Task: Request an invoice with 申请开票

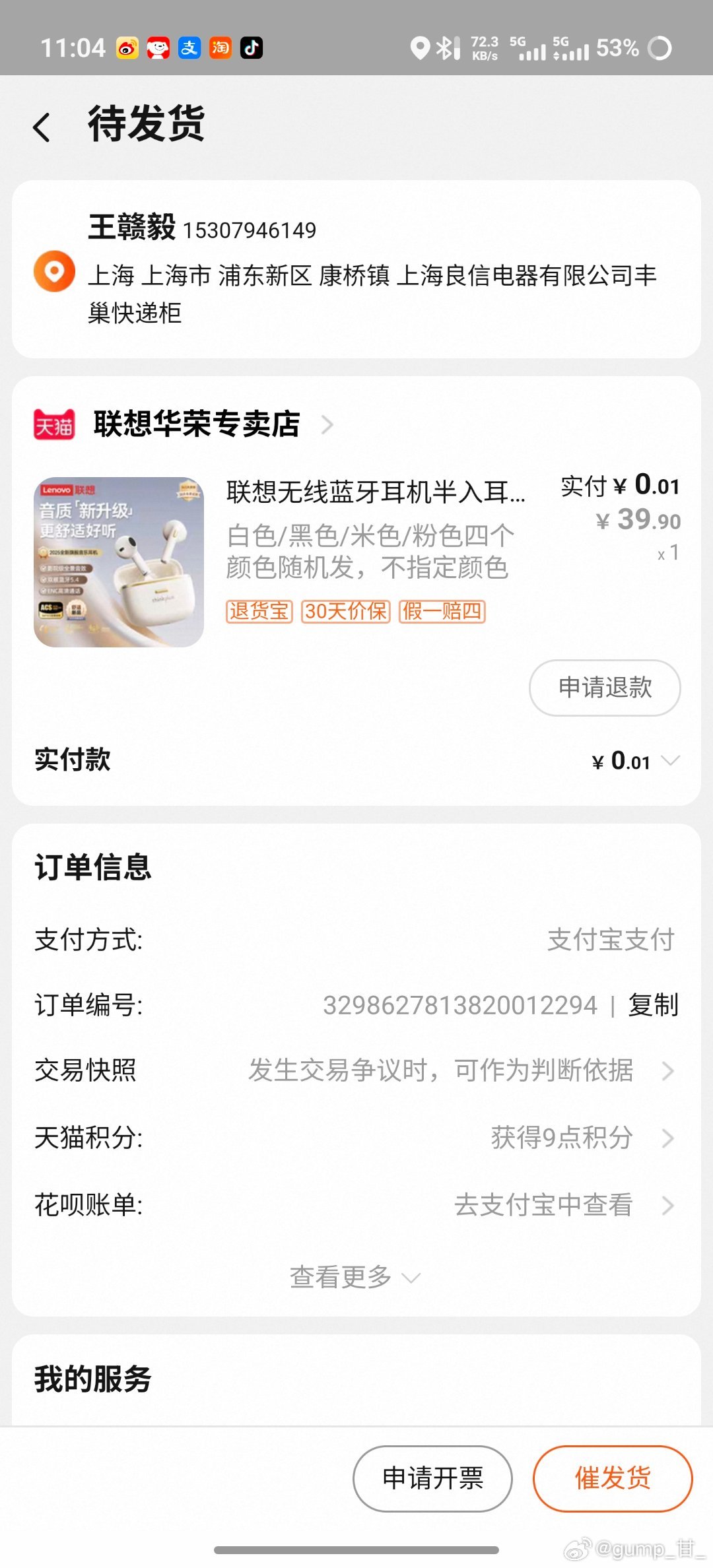Action: [432, 1478]
